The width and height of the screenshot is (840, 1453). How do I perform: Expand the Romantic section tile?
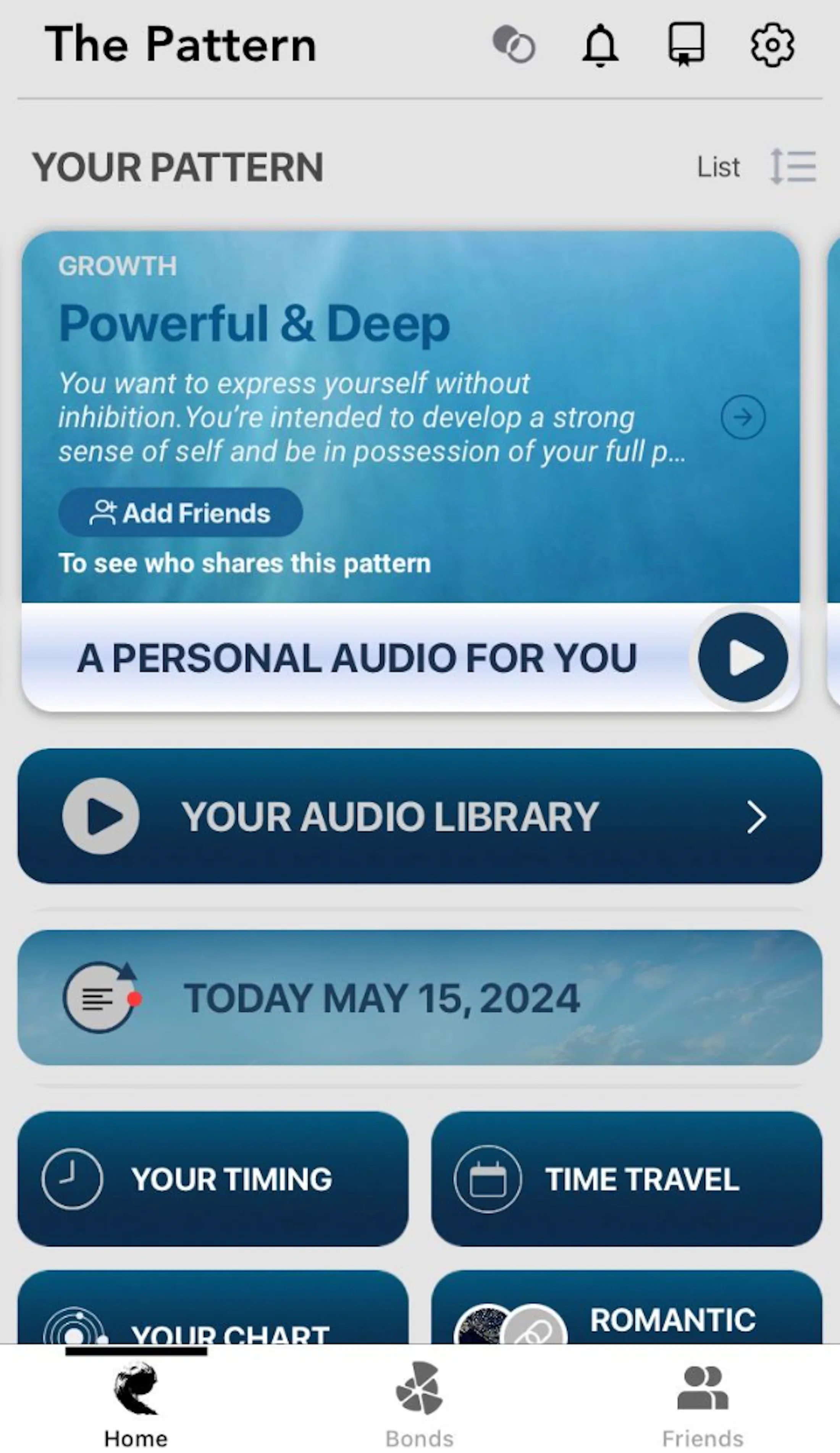628,1320
